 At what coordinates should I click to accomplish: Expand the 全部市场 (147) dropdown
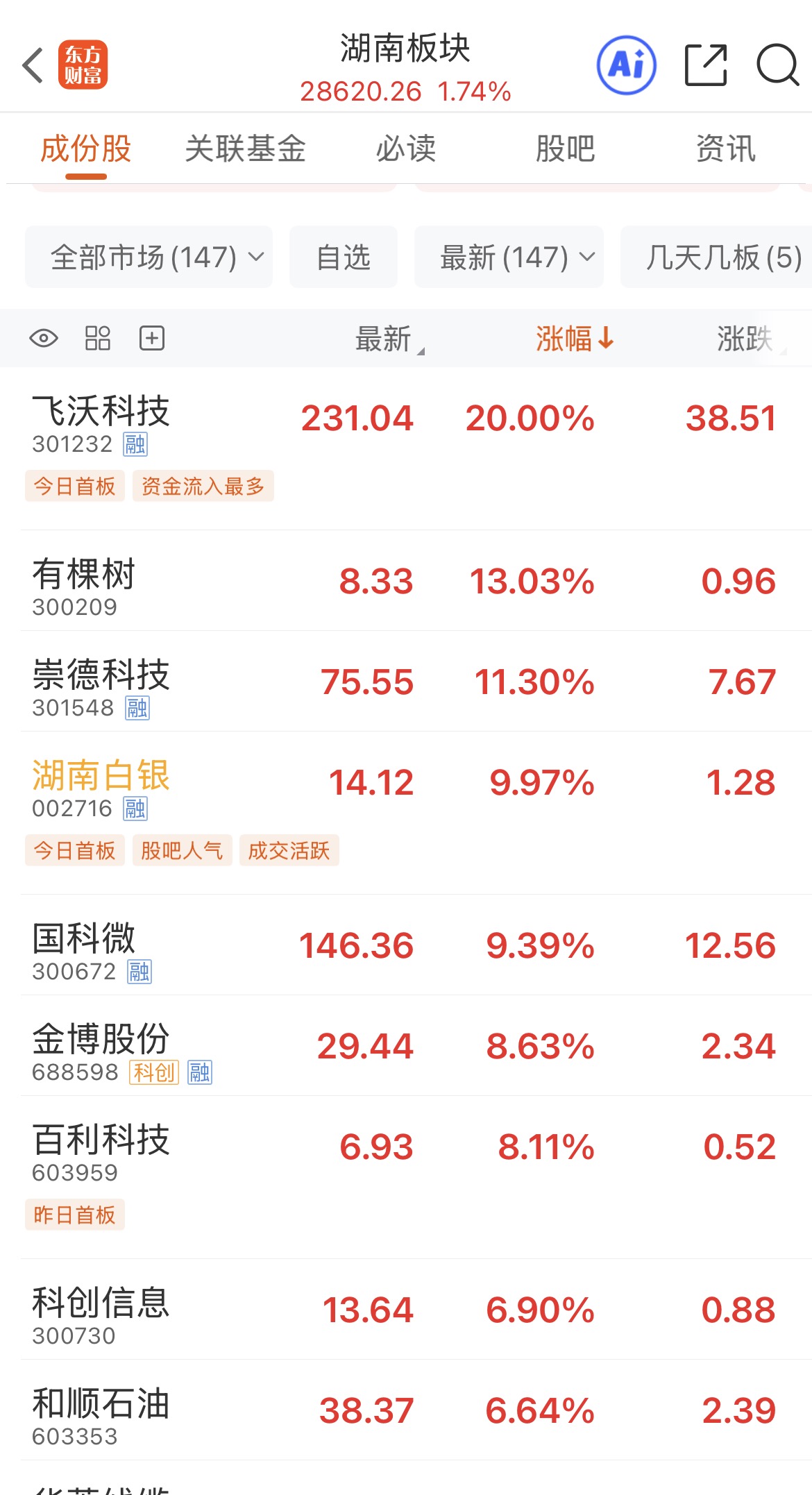point(149,257)
